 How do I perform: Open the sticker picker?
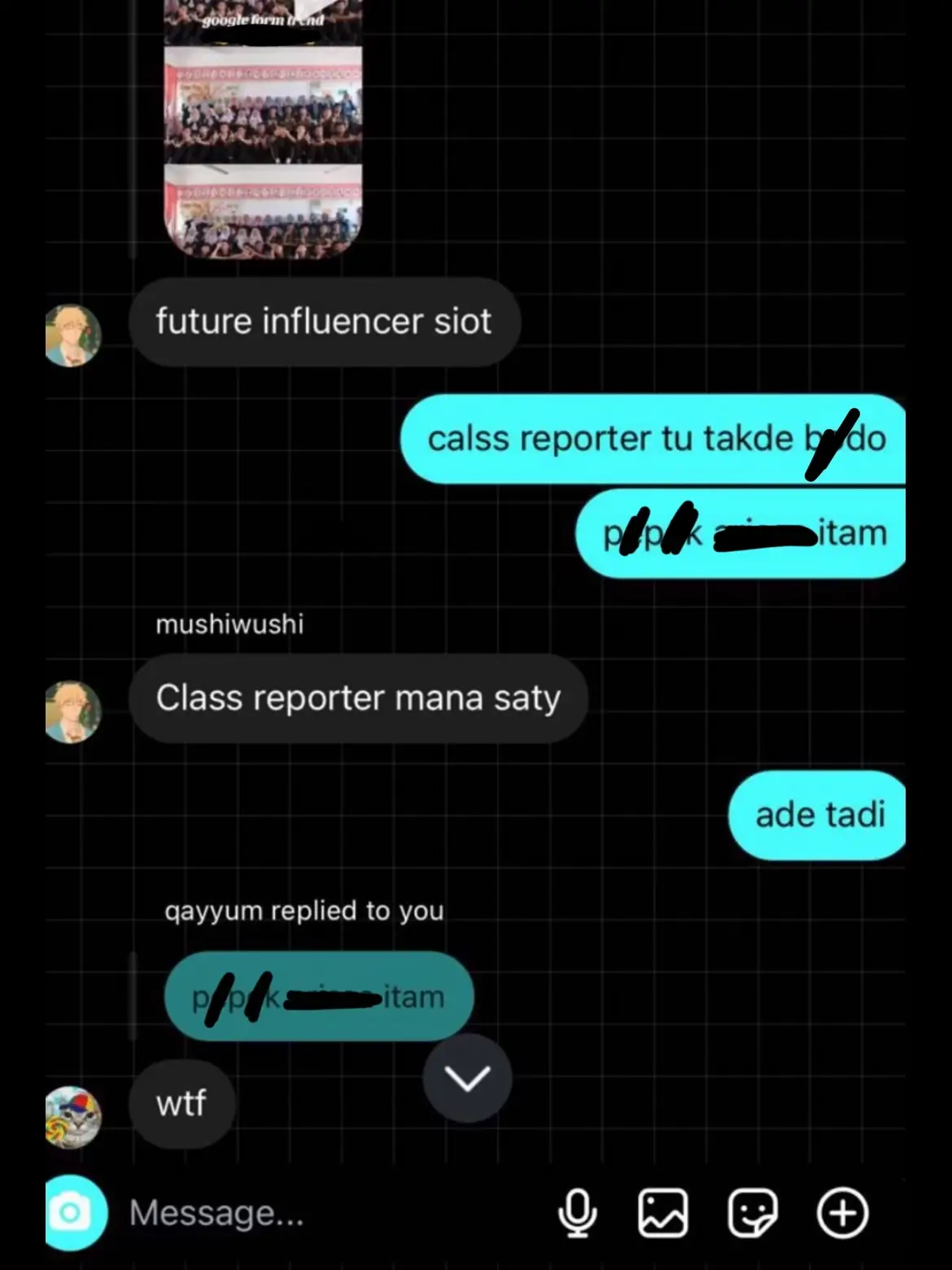coord(752,1213)
